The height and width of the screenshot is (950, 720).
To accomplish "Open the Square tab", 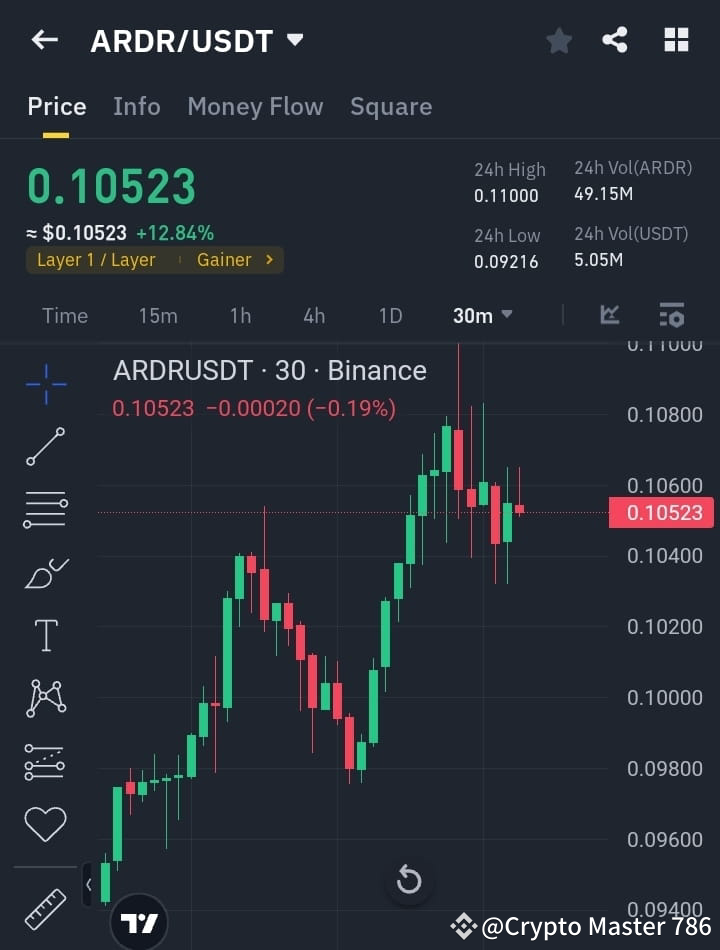I will tap(391, 106).
